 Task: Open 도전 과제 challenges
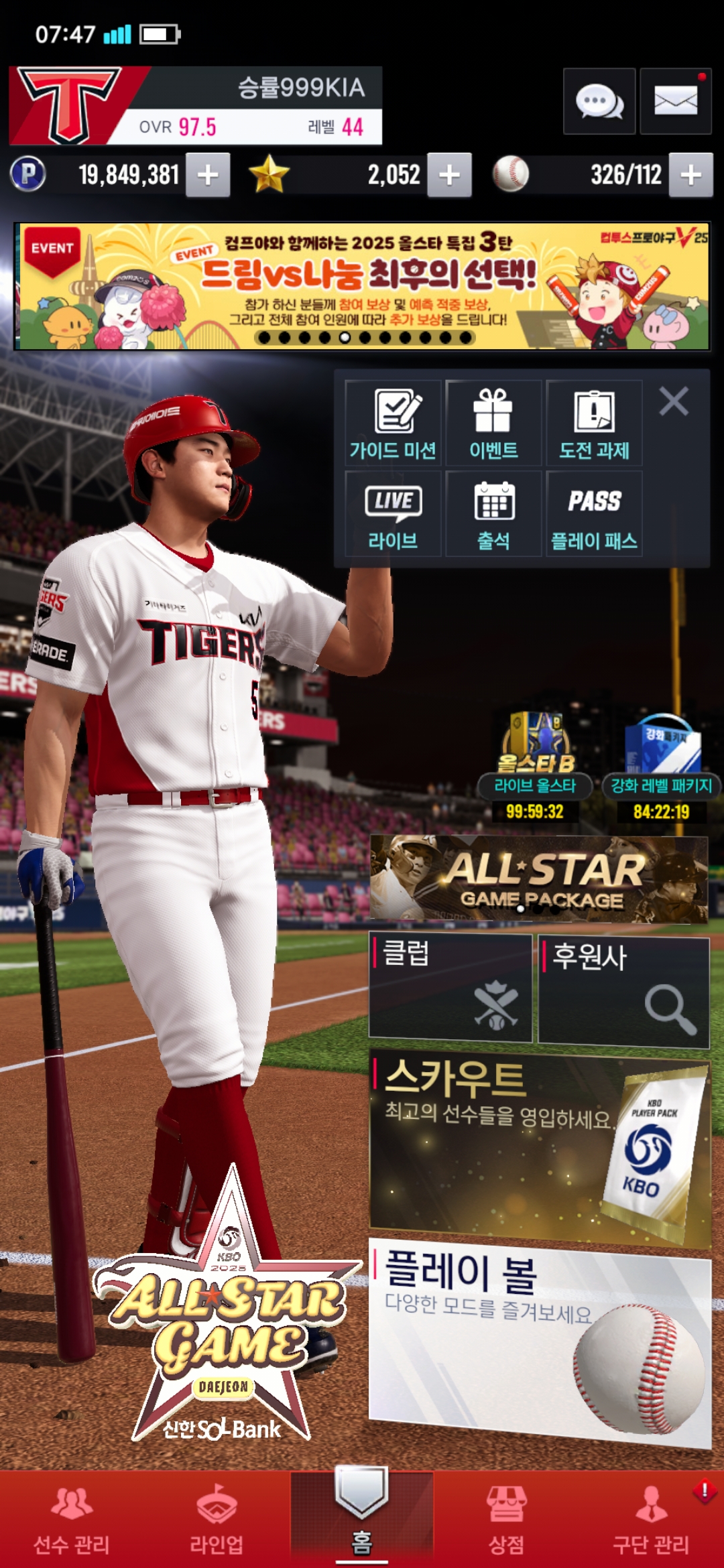(x=595, y=423)
